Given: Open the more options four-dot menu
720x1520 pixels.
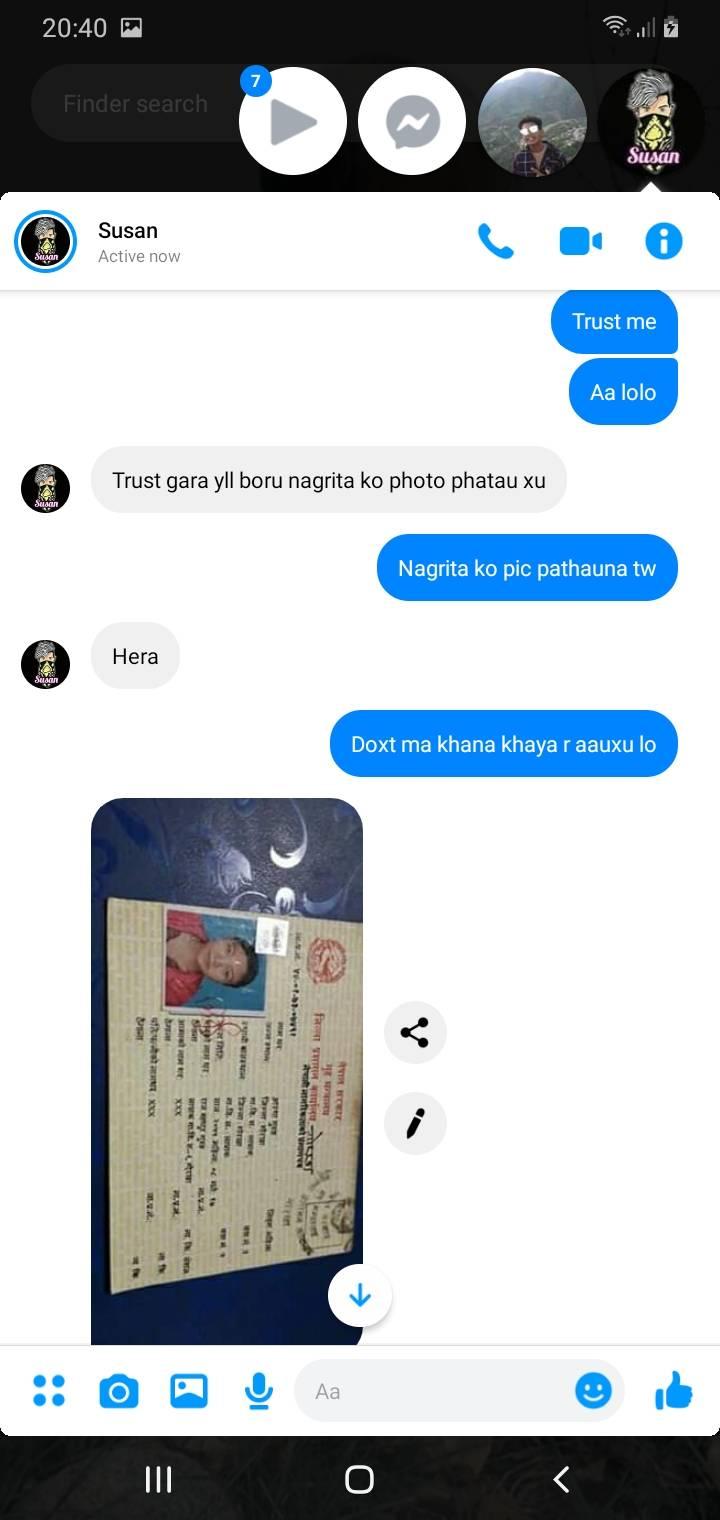Looking at the screenshot, I should pos(49,1391).
